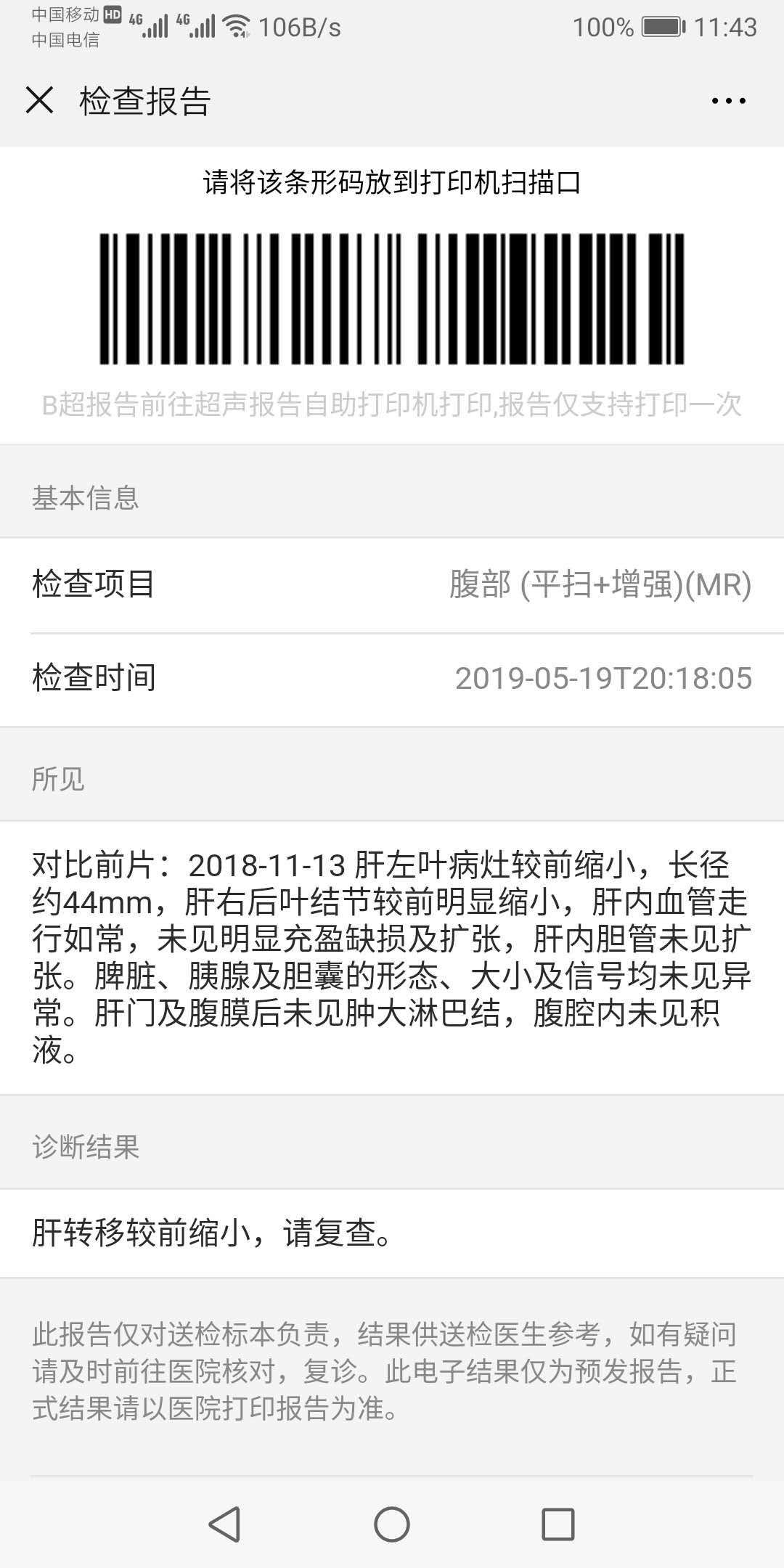This screenshot has height=1568, width=784.
Task: Open the more options menu (three dots)
Action: coord(727,102)
